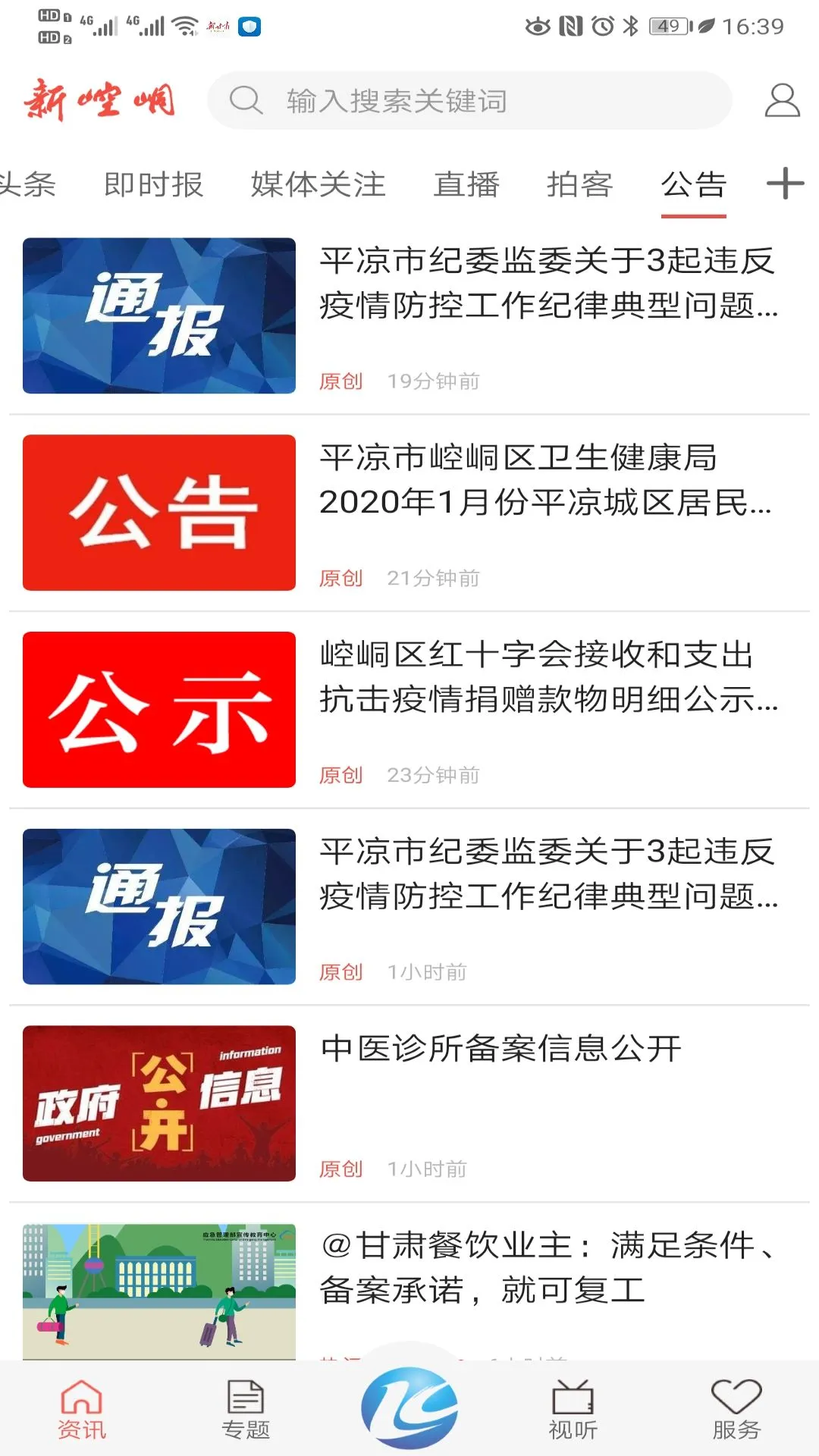Go to the 专题 bottom tab
Viewport: 819px width, 1456px height.
tap(246, 1410)
